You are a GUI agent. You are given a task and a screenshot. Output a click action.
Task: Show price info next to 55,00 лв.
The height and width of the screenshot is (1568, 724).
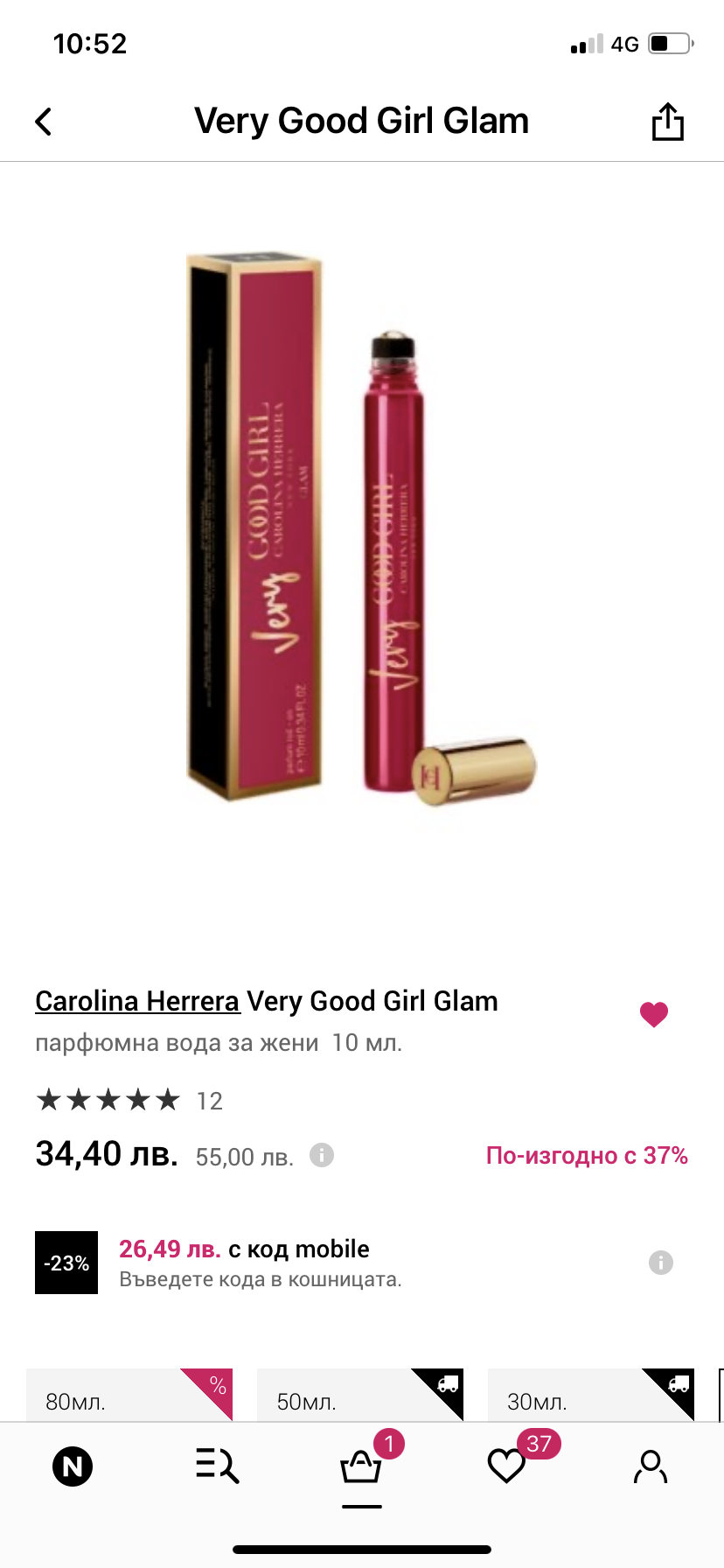322,1155
